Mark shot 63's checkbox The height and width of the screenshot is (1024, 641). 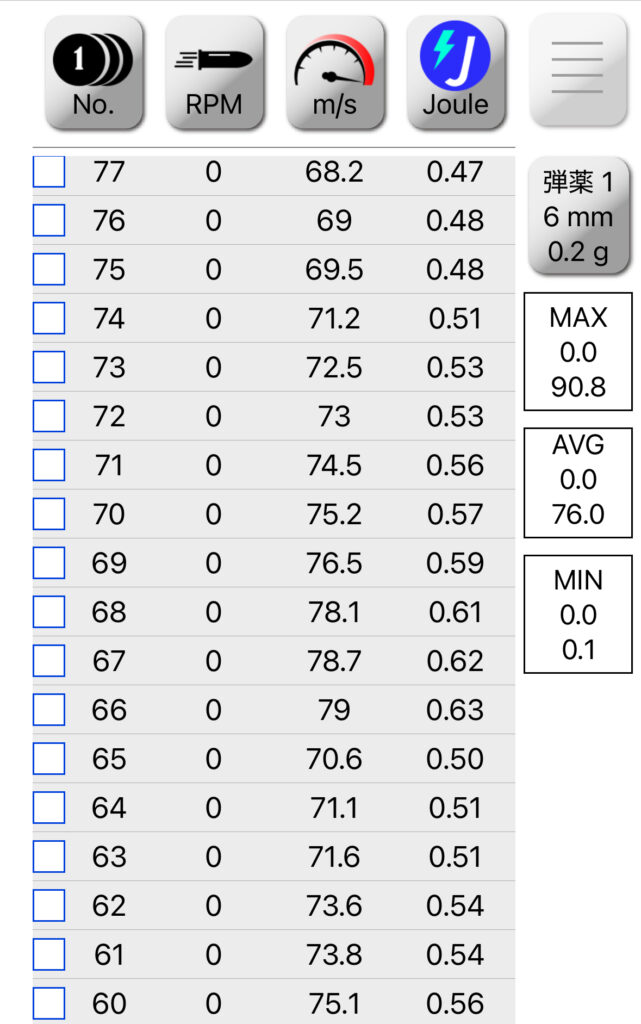point(49,858)
